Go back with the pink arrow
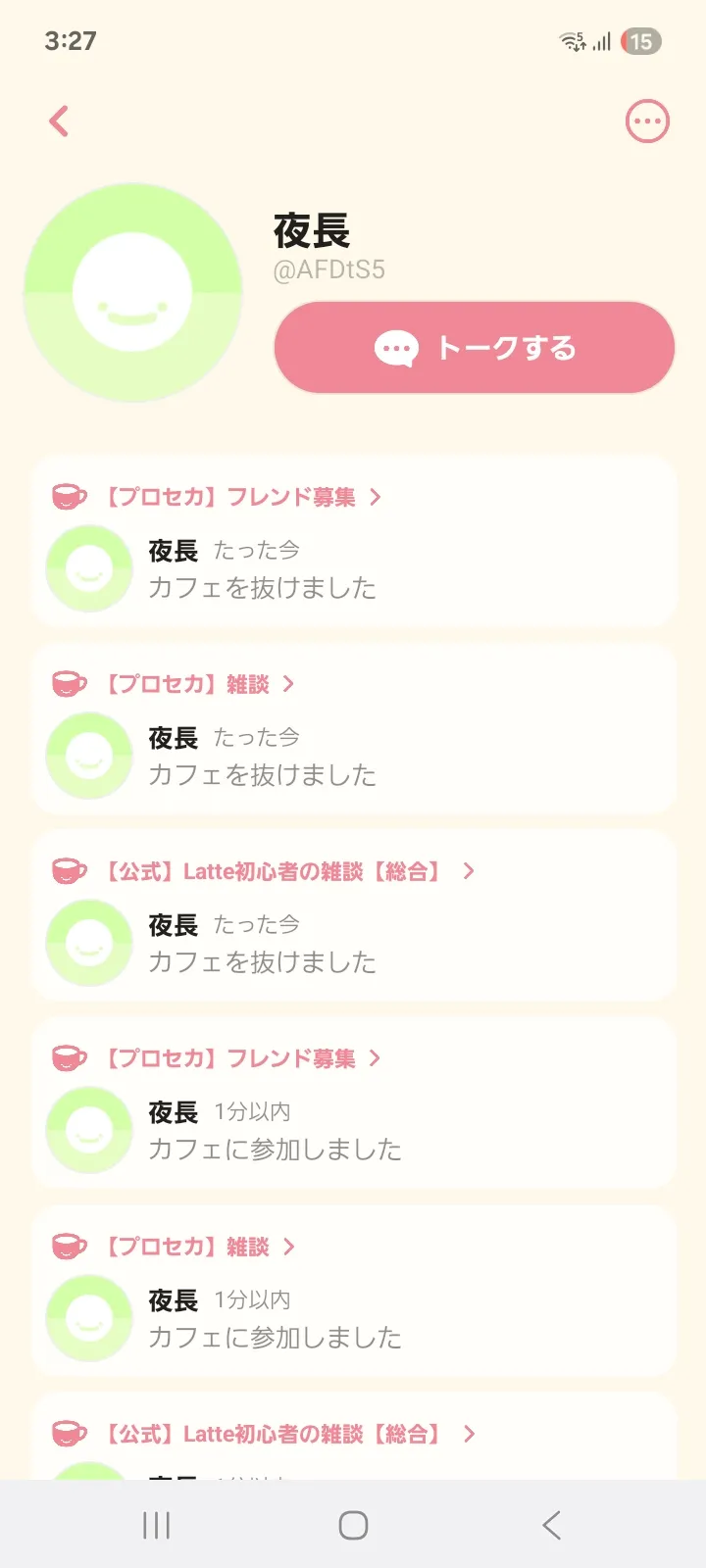 (59, 122)
